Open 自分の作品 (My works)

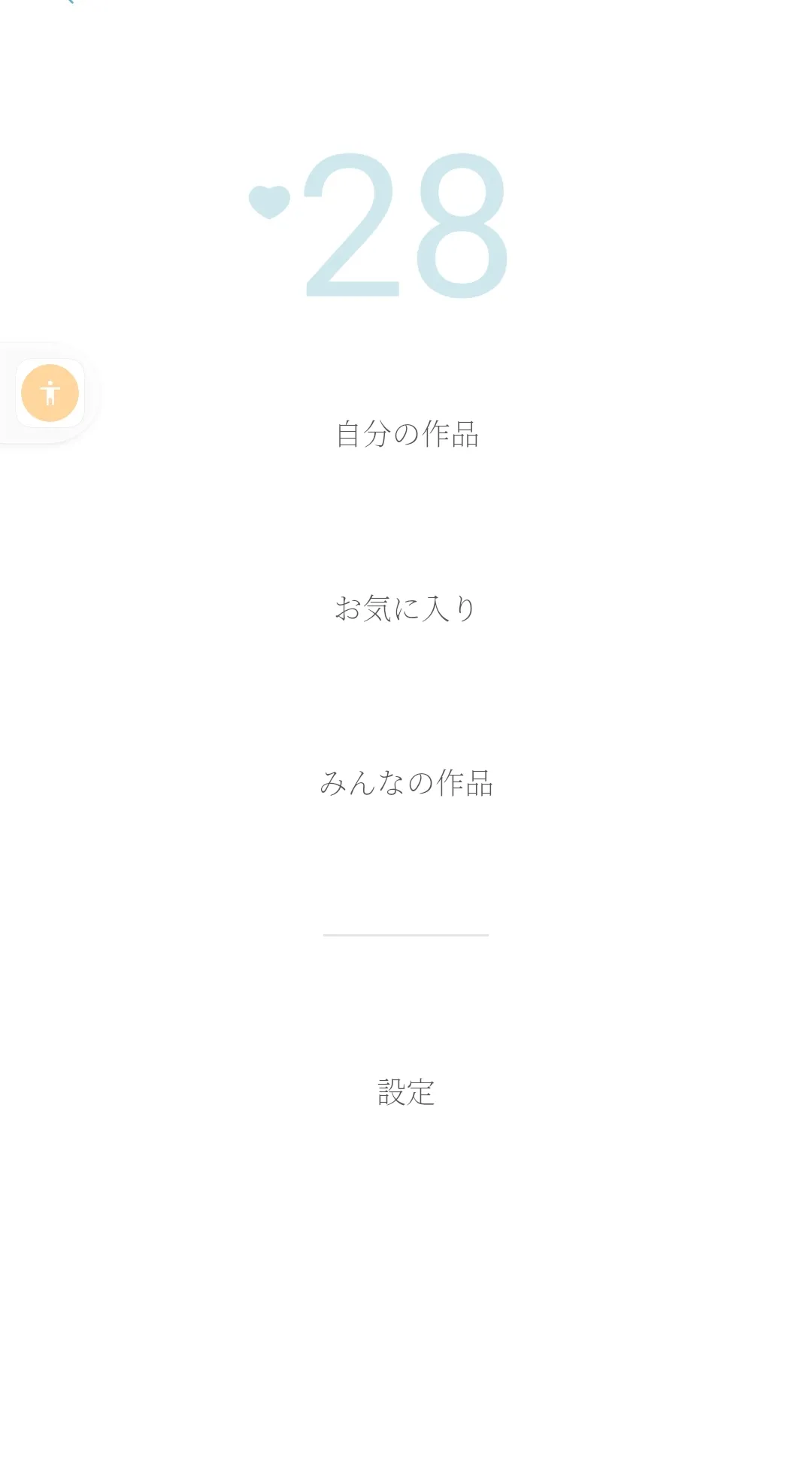(x=406, y=434)
